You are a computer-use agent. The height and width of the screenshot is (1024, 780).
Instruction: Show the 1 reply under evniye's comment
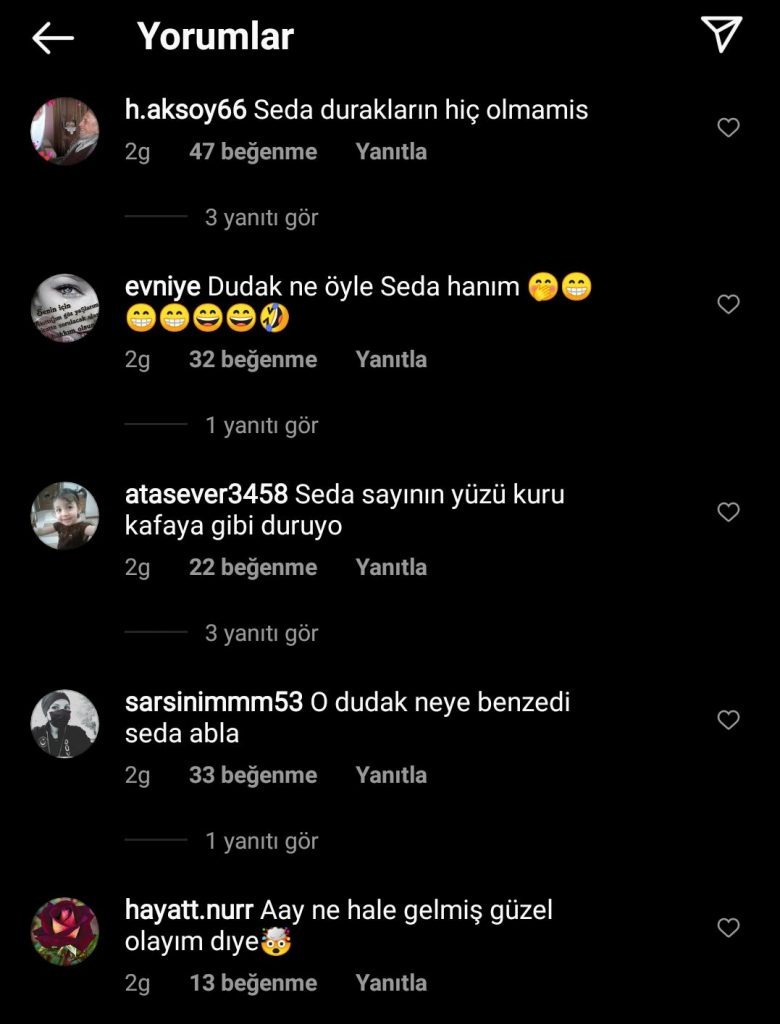tap(261, 426)
